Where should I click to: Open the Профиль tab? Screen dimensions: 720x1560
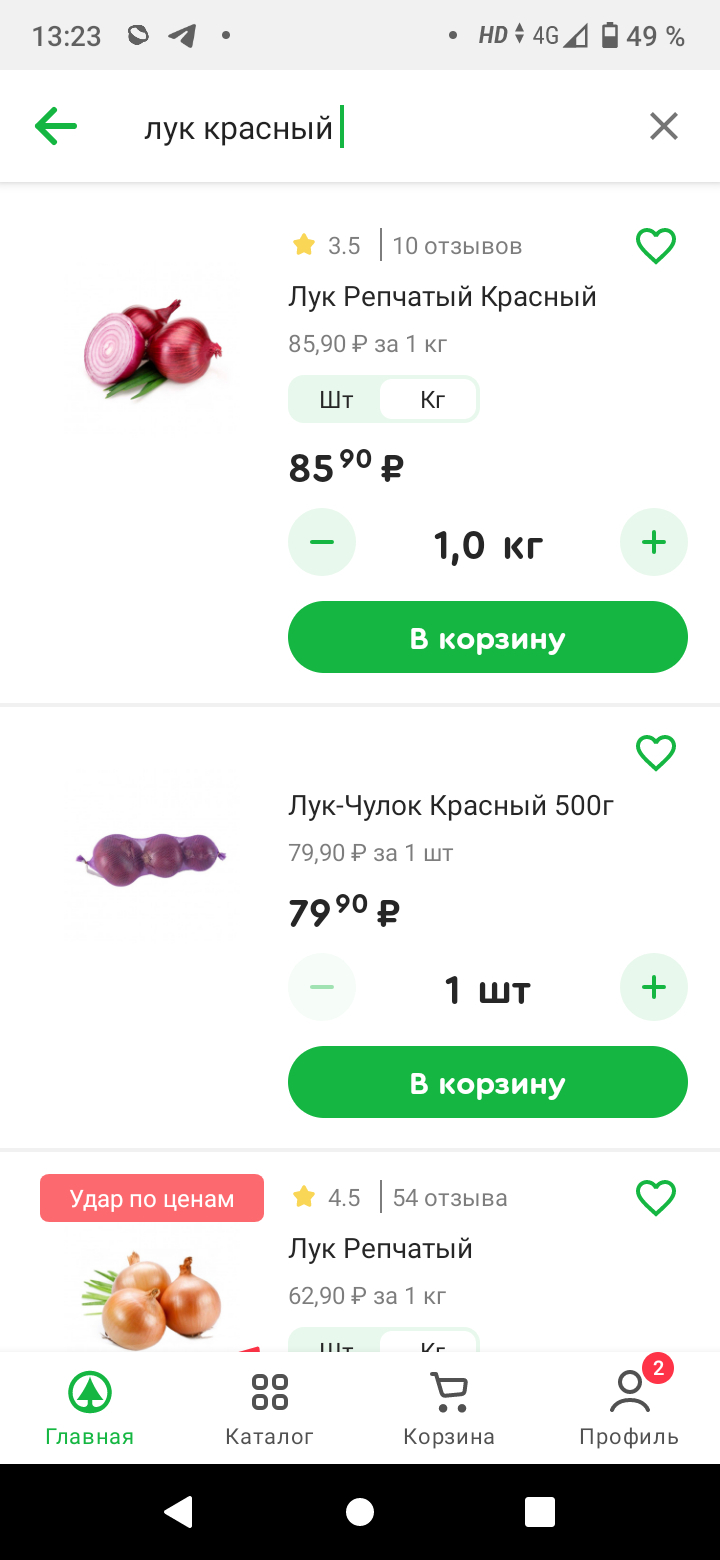tap(629, 1408)
